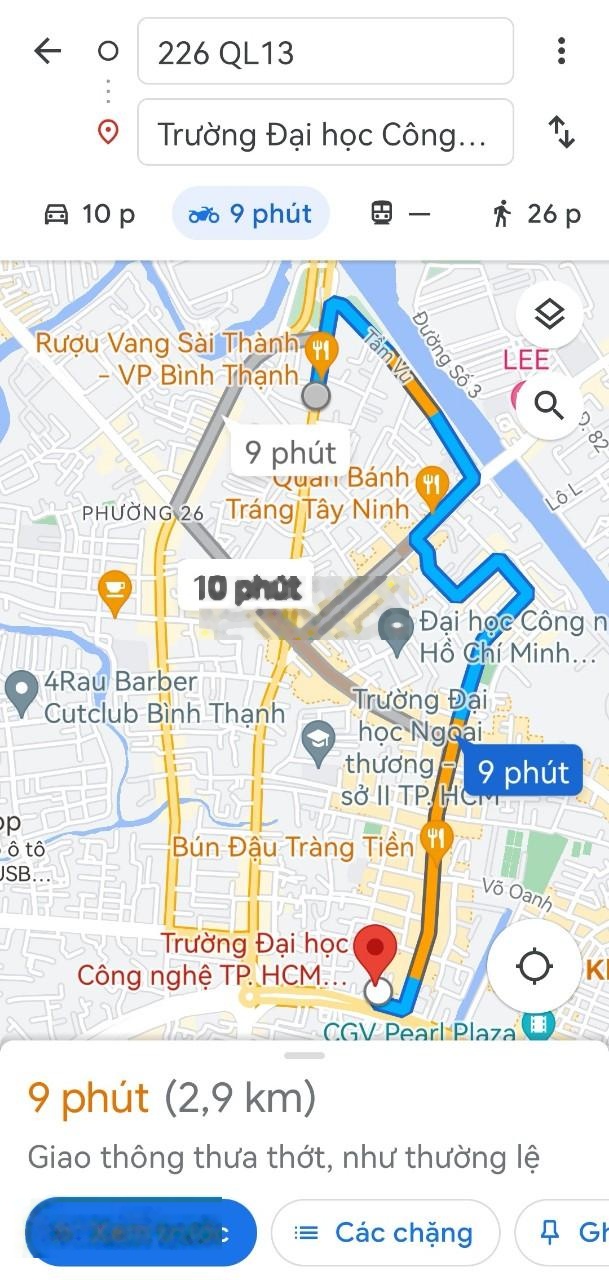Search along the route
This screenshot has height=1280, width=609.
(549, 405)
